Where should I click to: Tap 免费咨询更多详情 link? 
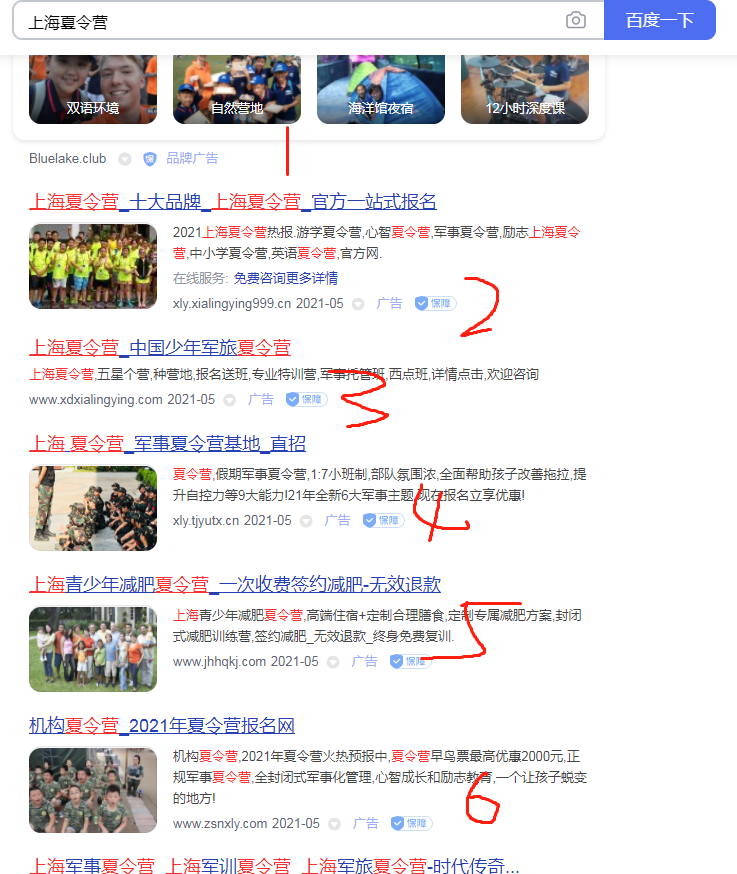(286, 278)
